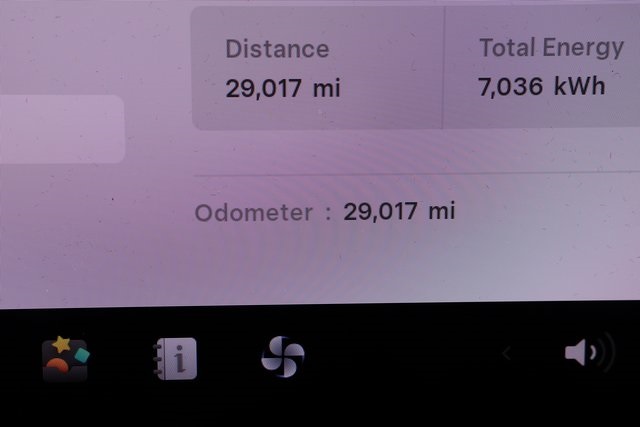Lower volume with the left arrow
This screenshot has width=640, height=427.
point(506,353)
